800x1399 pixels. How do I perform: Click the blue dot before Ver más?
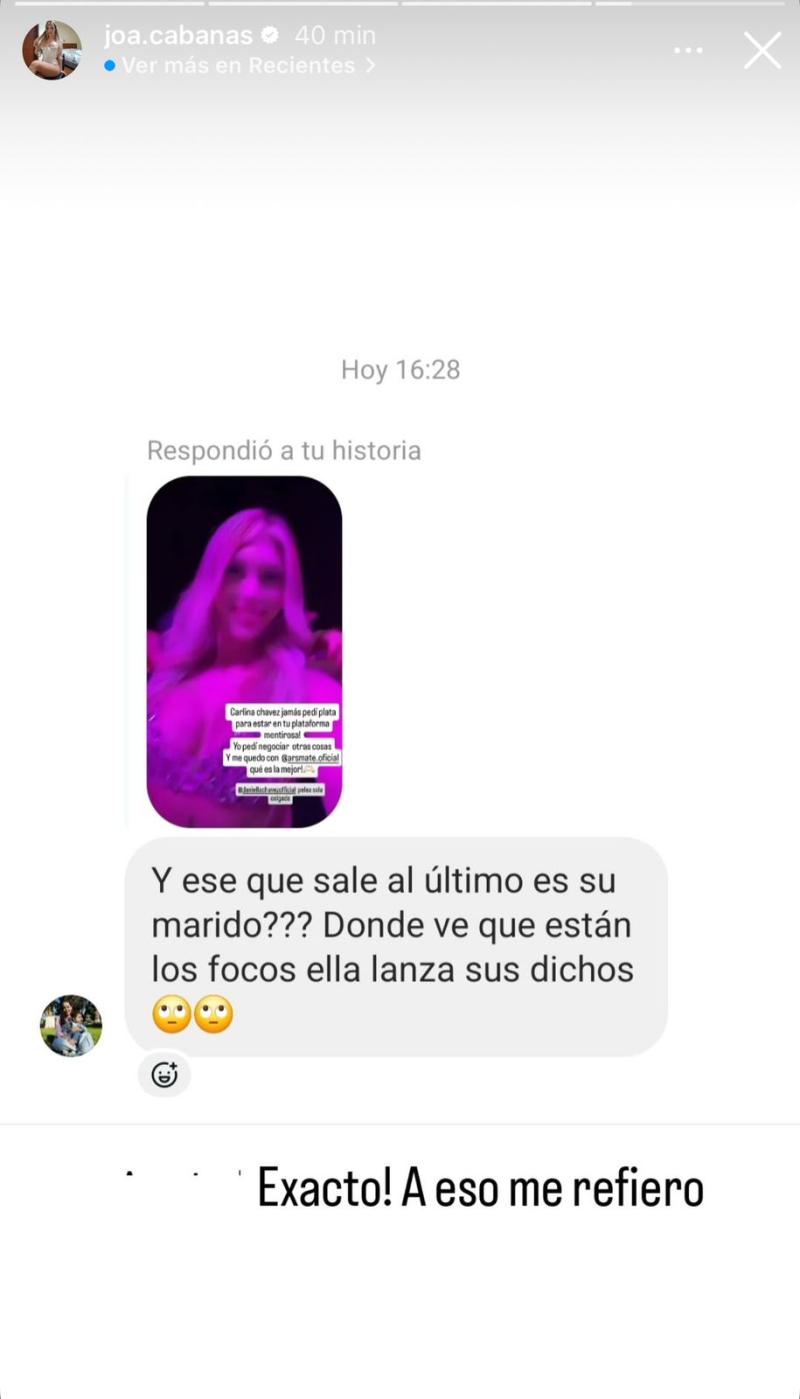tap(110, 65)
